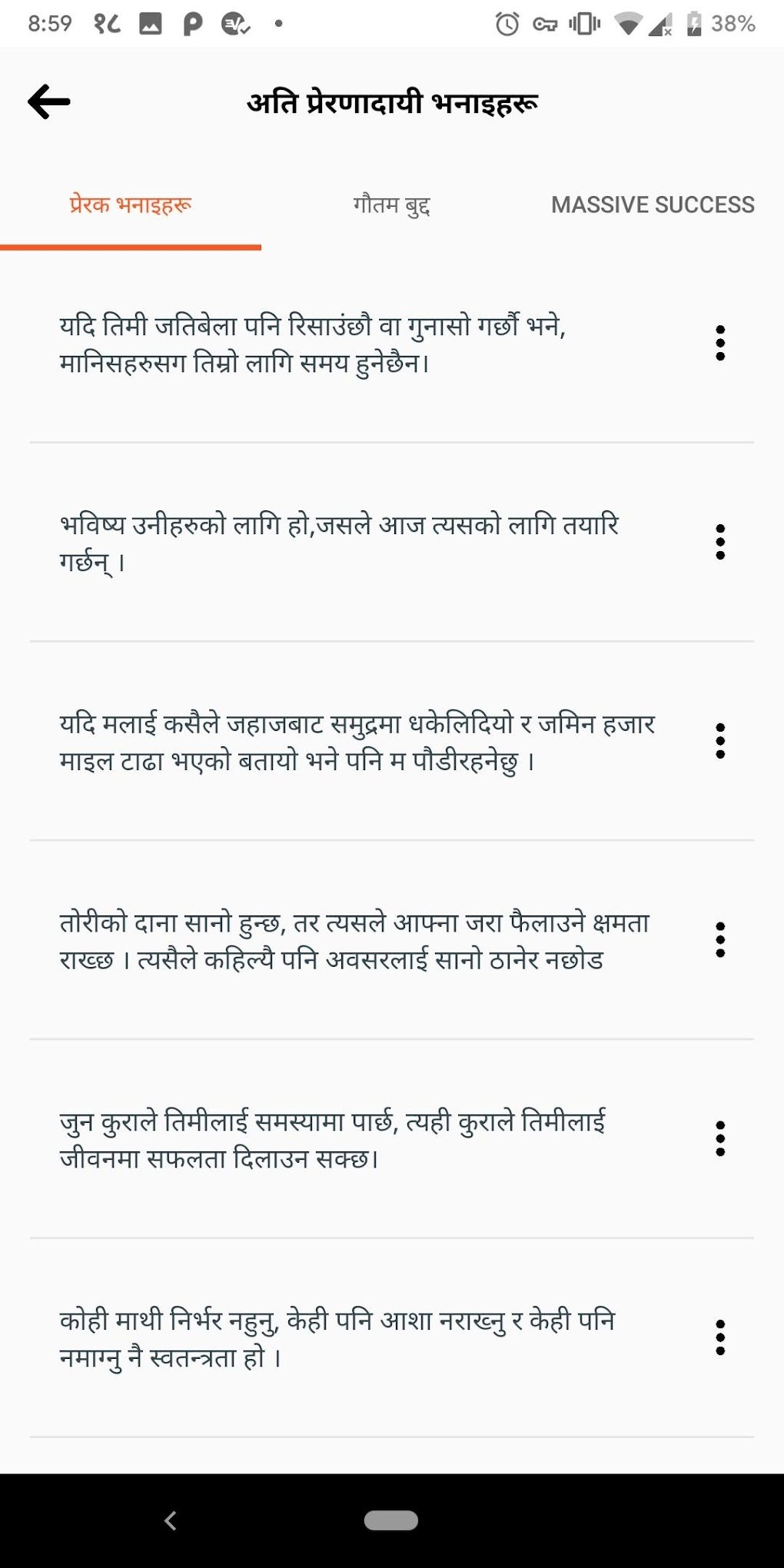The image size is (784, 1568).
Task: Show more options for यदि मलाई कसैले quote
Action: tap(720, 741)
